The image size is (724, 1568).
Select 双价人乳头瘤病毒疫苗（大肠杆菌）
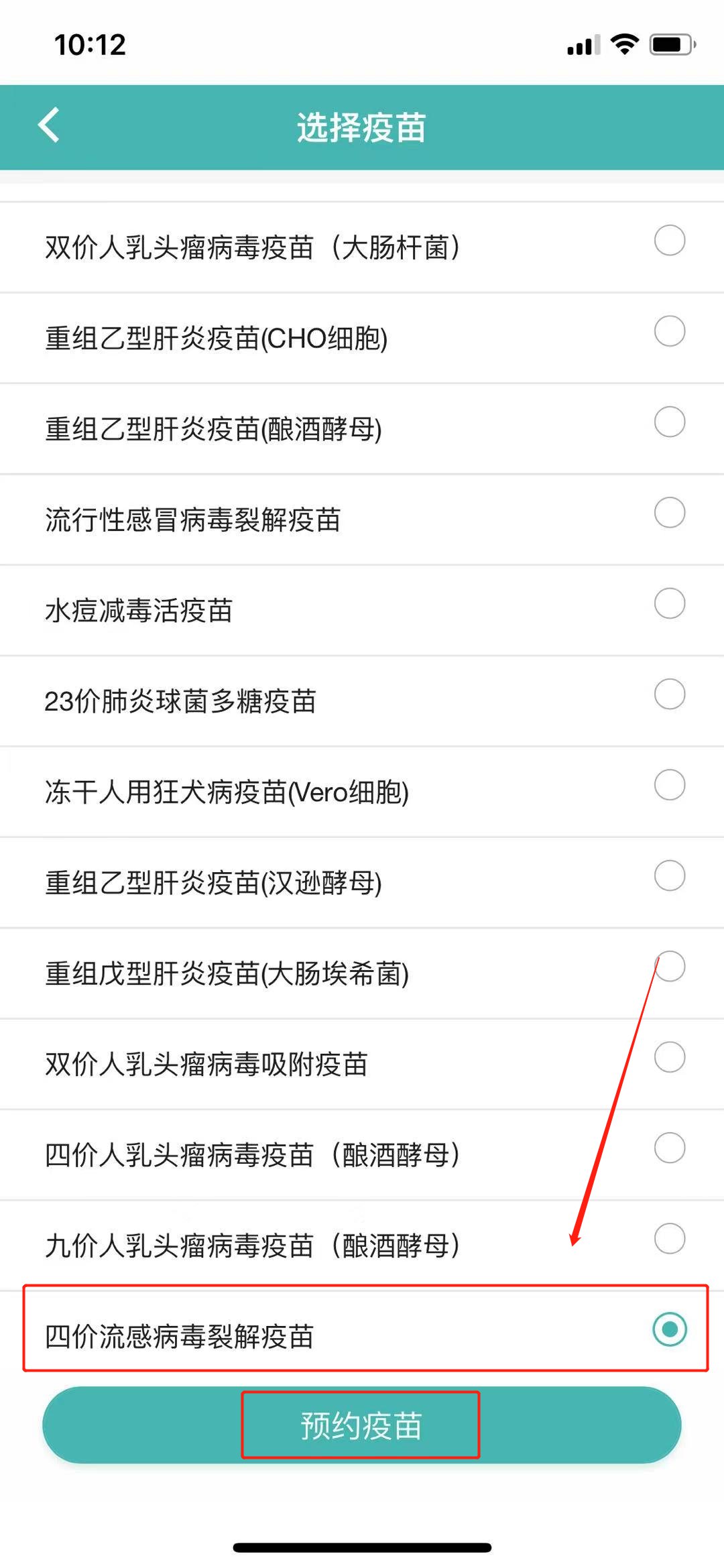669,241
